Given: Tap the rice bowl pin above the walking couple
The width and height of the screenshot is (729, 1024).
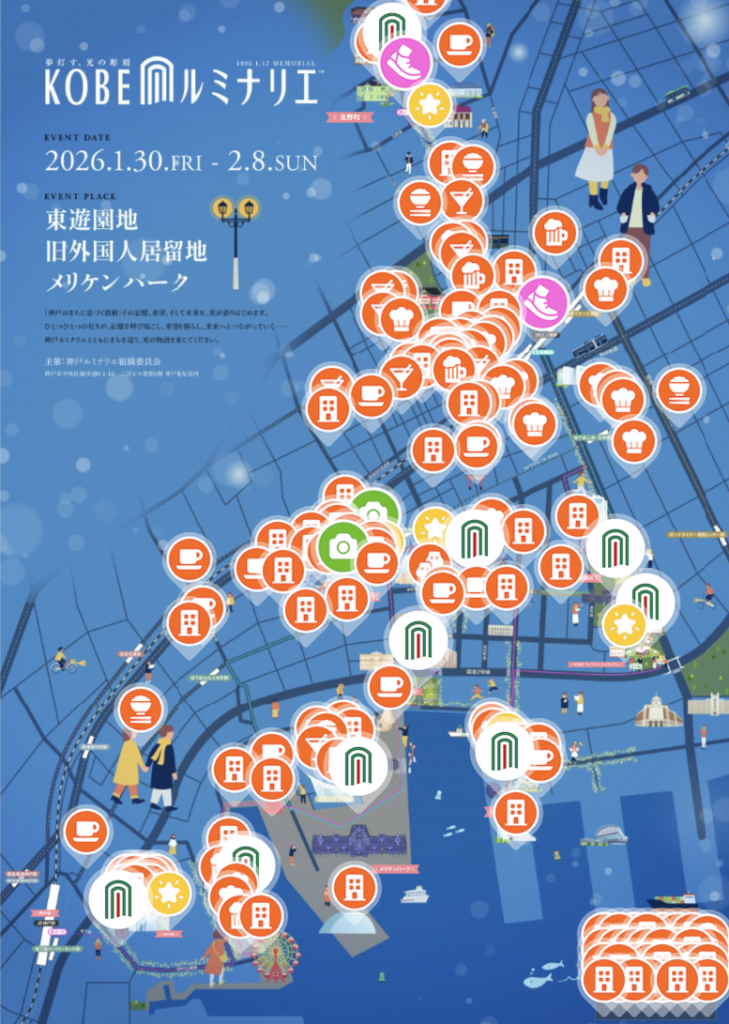Looking at the screenshot, I should click(141, 709).
